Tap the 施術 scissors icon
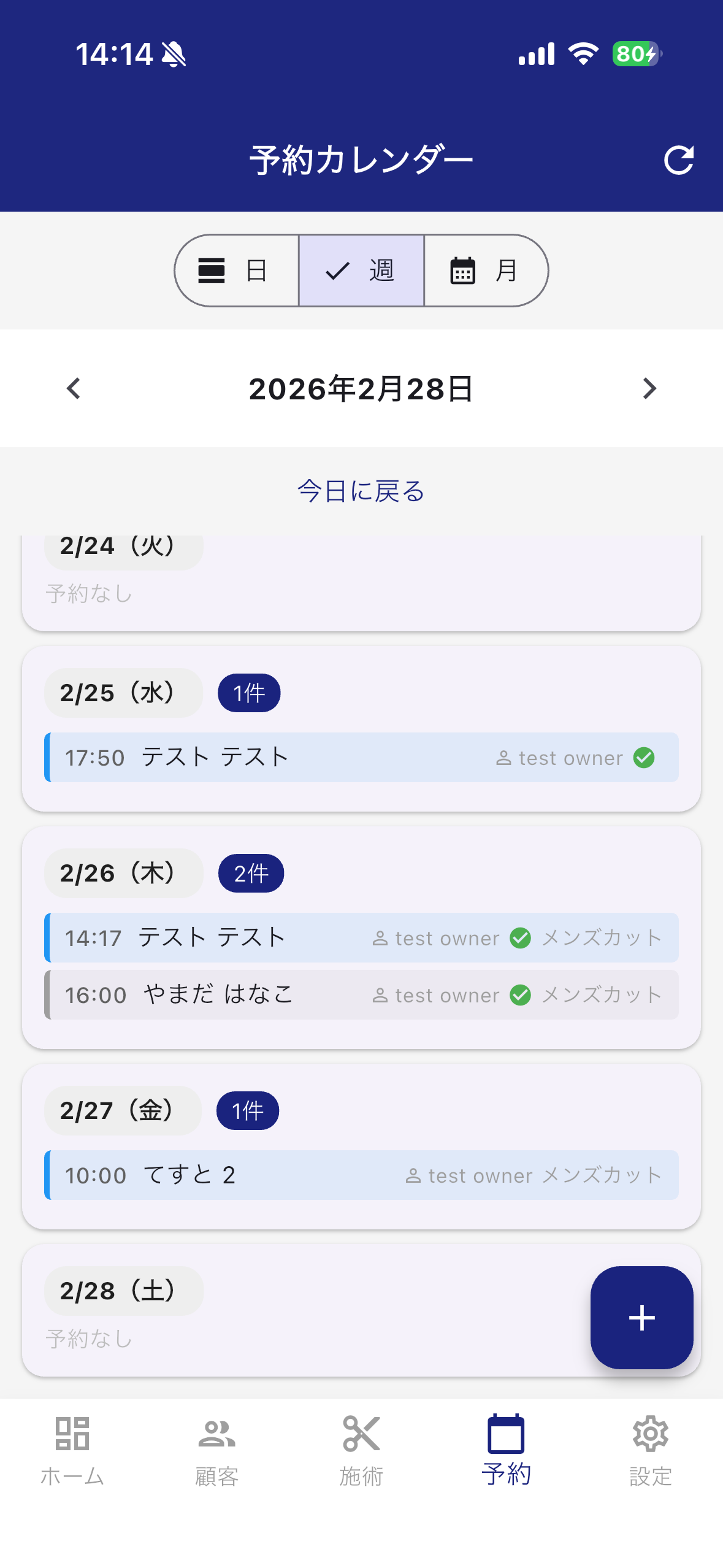Viewport: 723px width, 1568px height. [361, 1435]
